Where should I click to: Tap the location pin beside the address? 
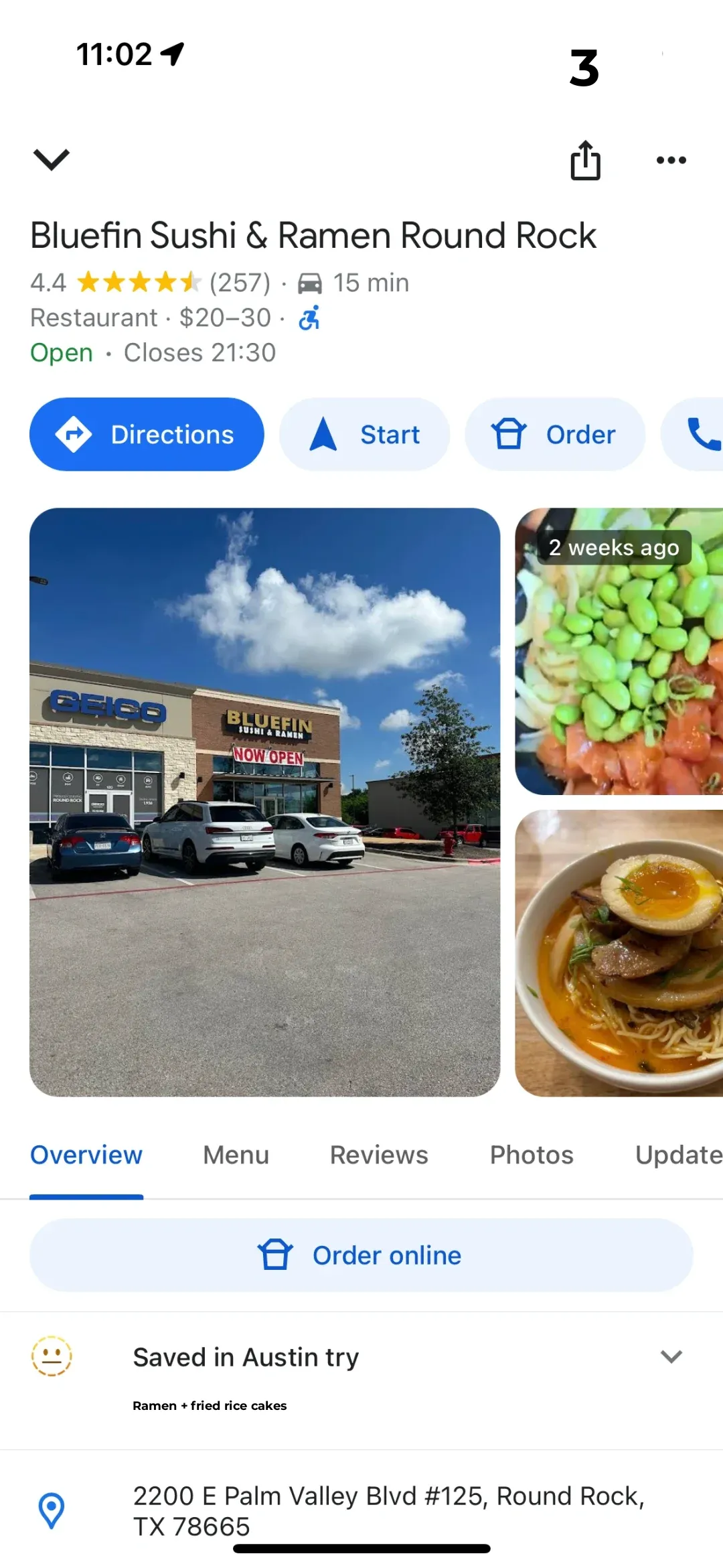pos(52,1510)
